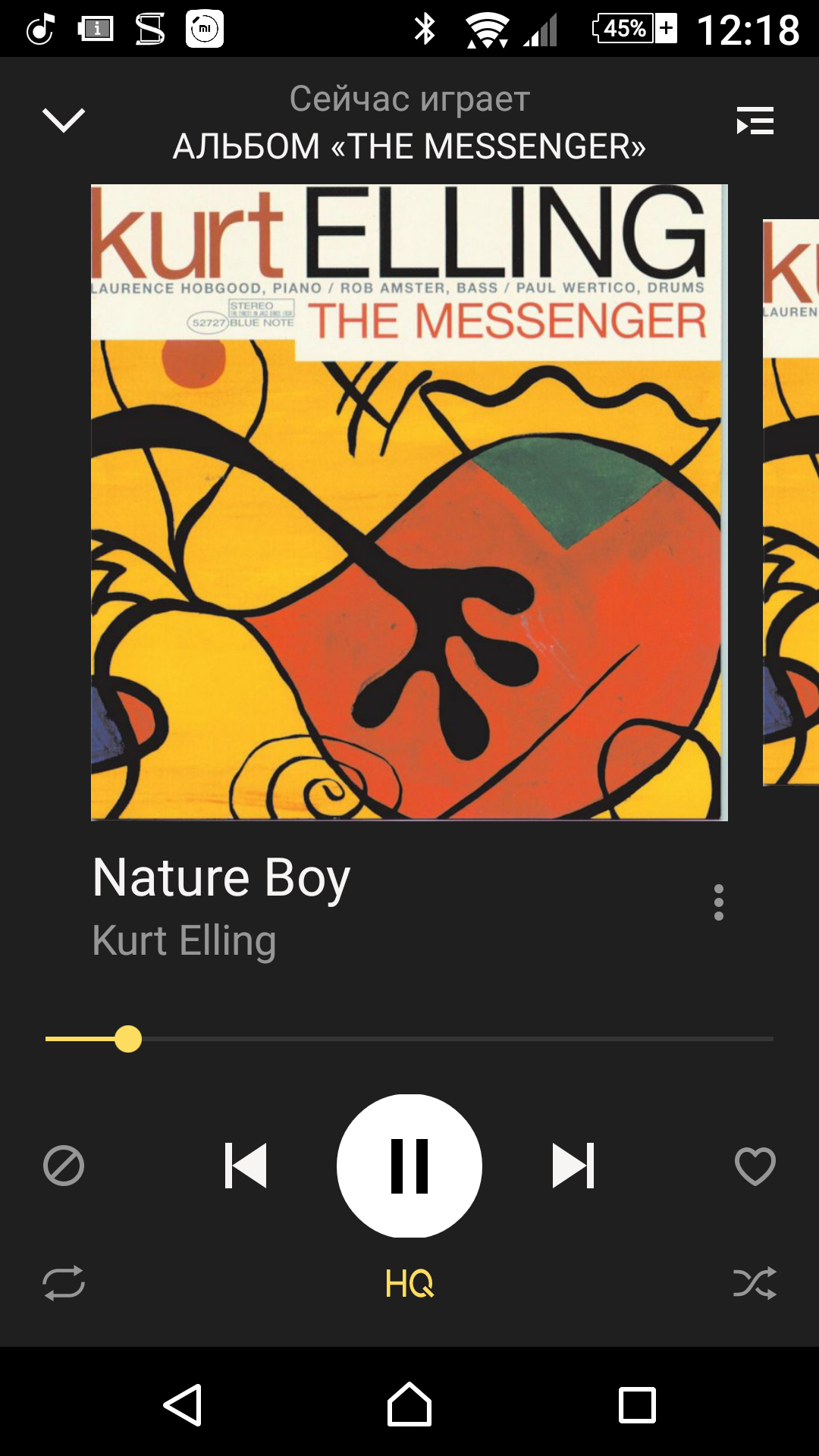The width and height of the screenshot is (819, 1456).
Task: Block this track with the dislike icon
Action: 64,1166
